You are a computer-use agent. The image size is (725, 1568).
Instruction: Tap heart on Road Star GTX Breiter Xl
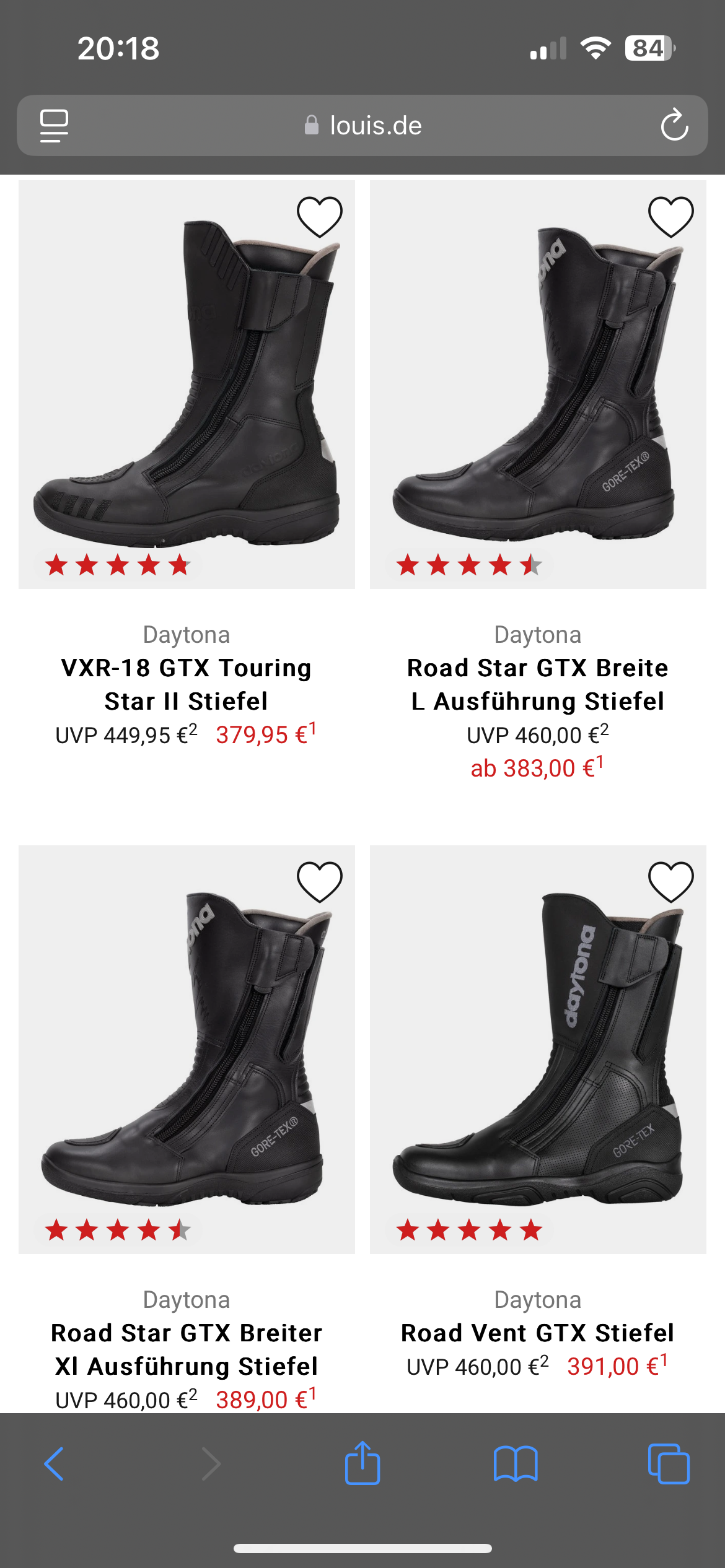(x=320, y=881)
